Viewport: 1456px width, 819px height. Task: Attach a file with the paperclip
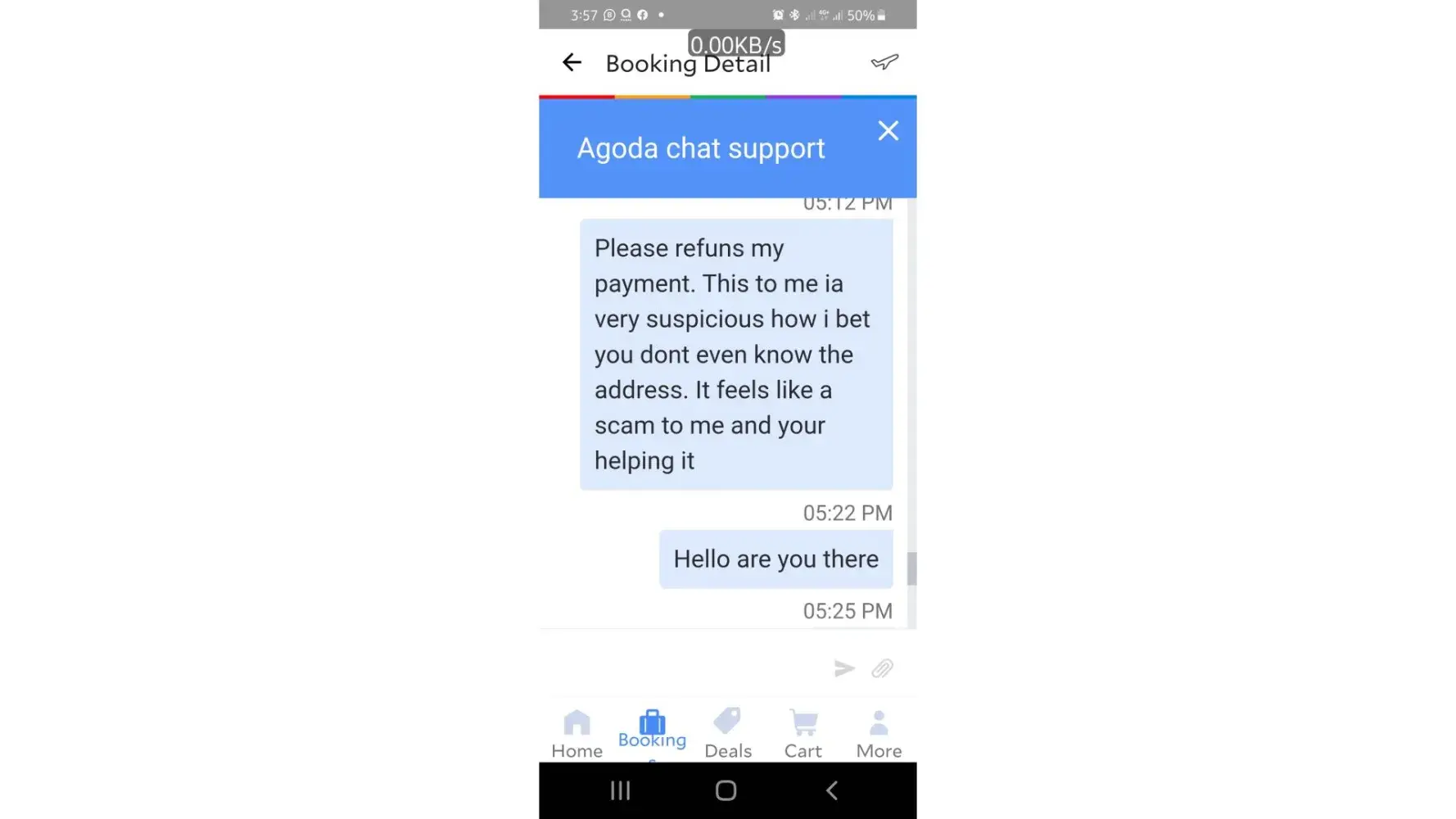(882, 668)
